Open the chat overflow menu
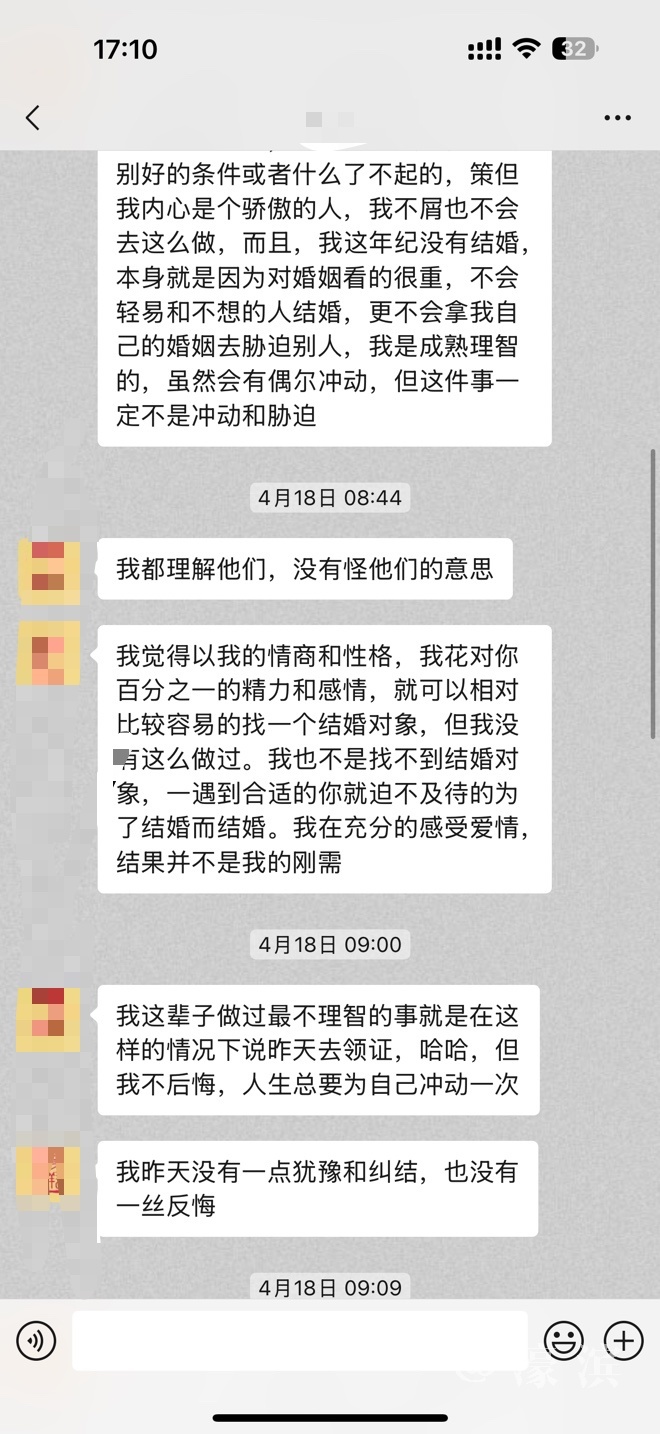 (x=617, y=118)
